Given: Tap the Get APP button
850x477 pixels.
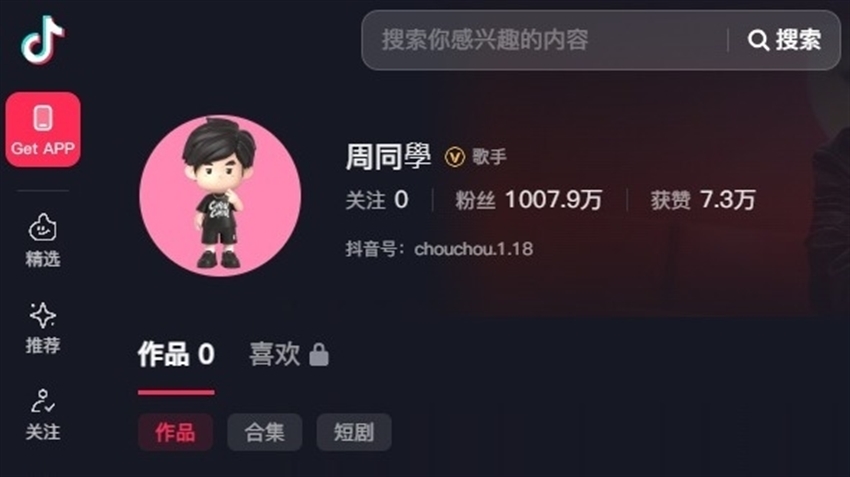Looking at the screenshot, I should [43, 129].
